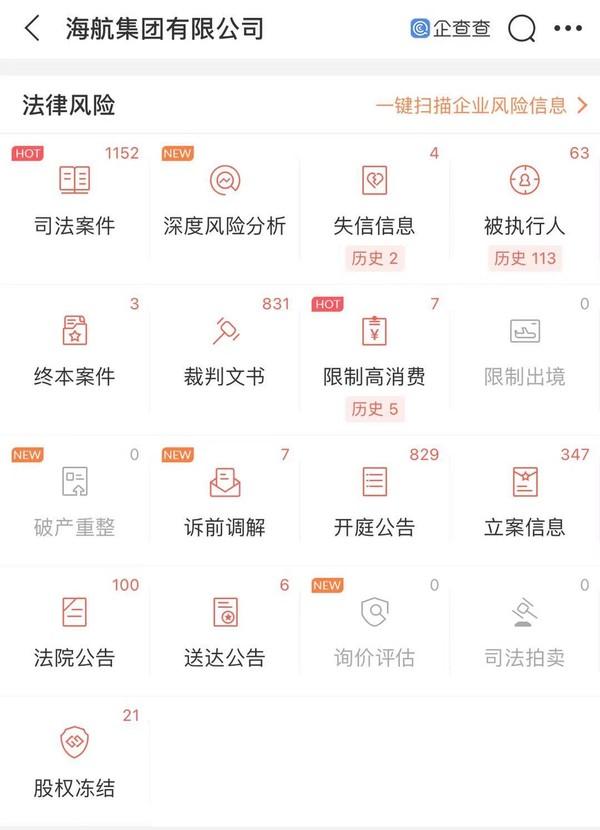Show 历史 2 under 失信信息
600x830 pixels.
coord(374,258)
